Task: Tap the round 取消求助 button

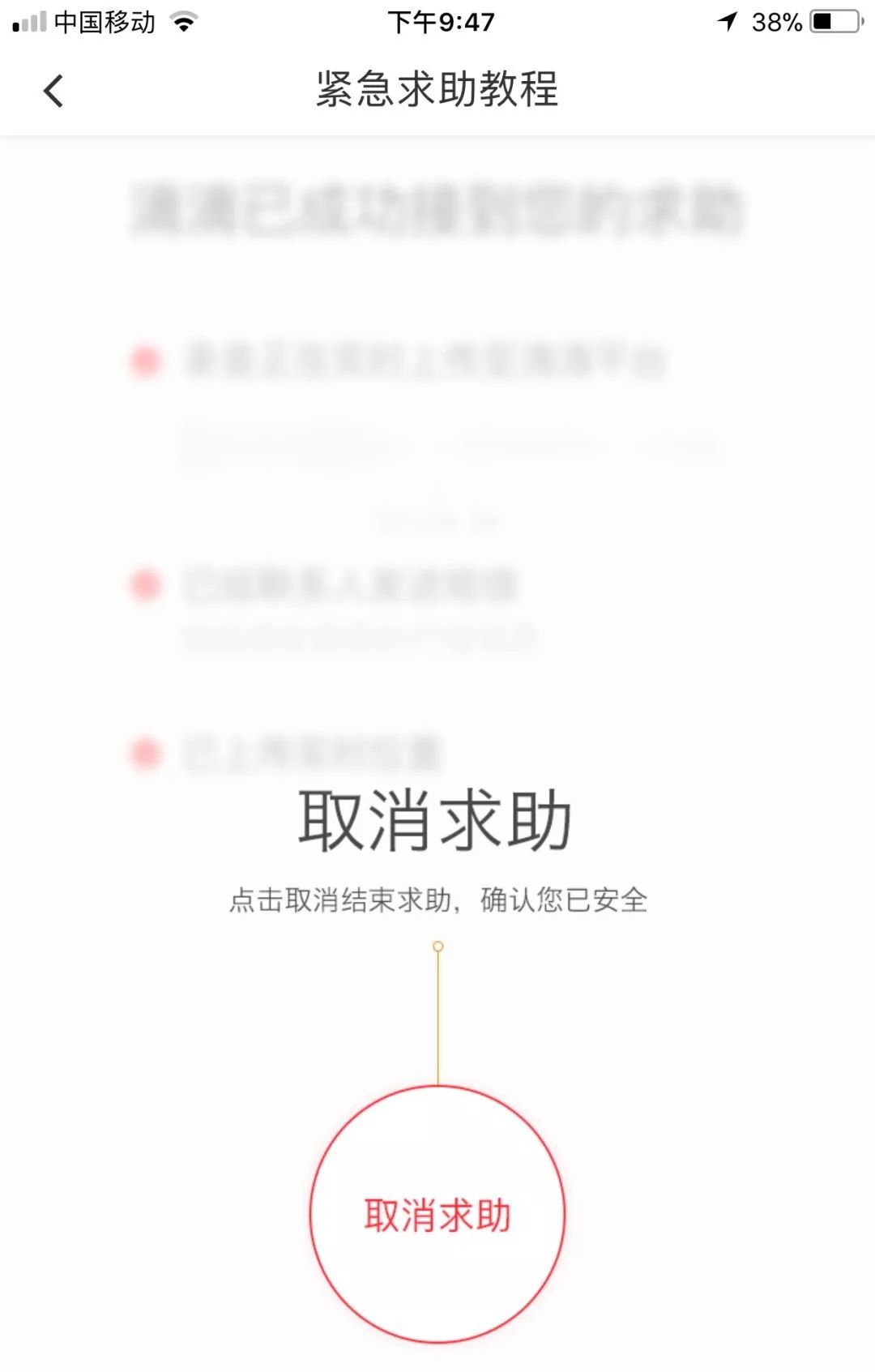Action: click(x=437, y=1213)
